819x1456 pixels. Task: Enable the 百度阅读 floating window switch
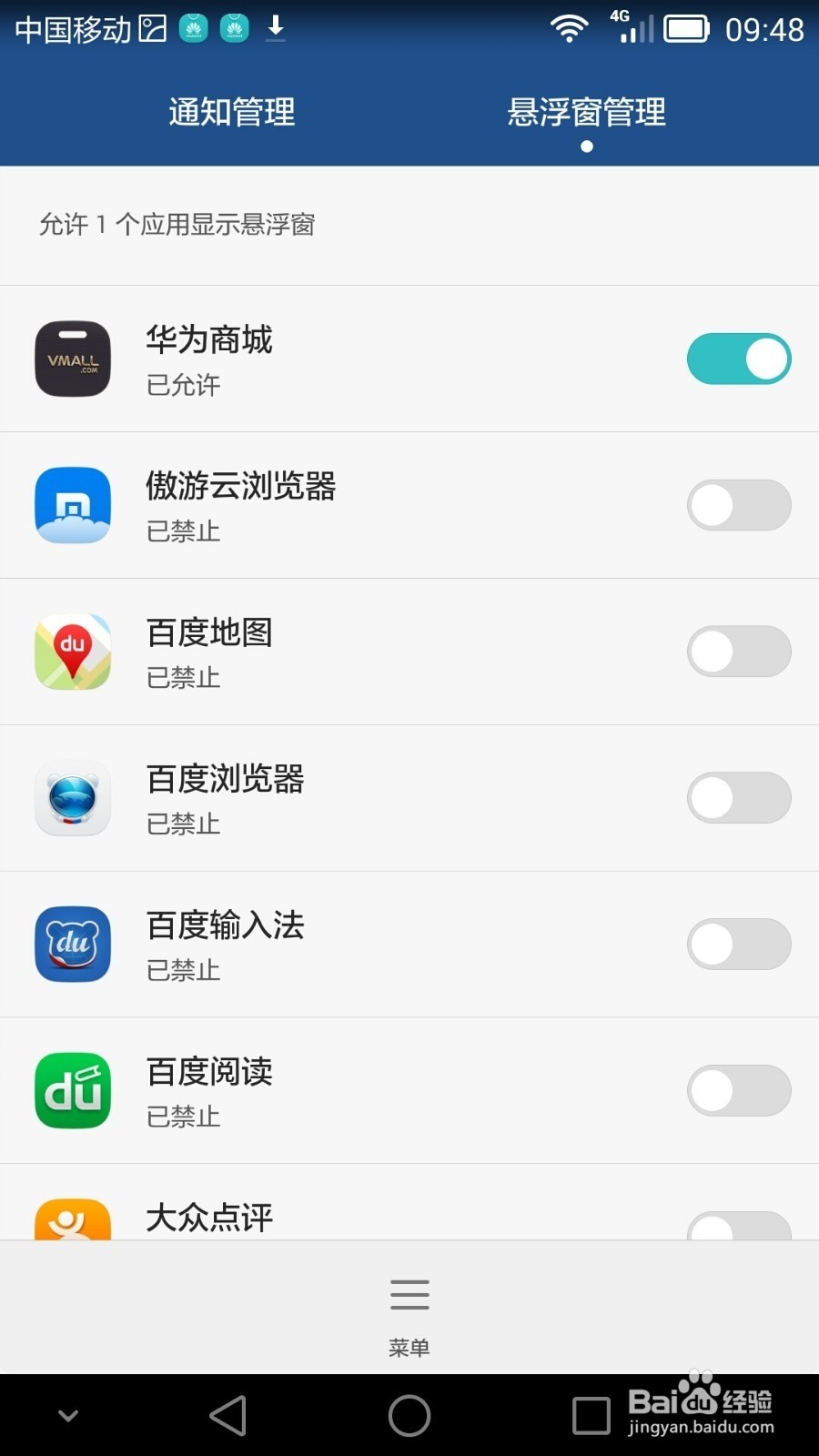pyautogui.click(x=738, y=1090)
